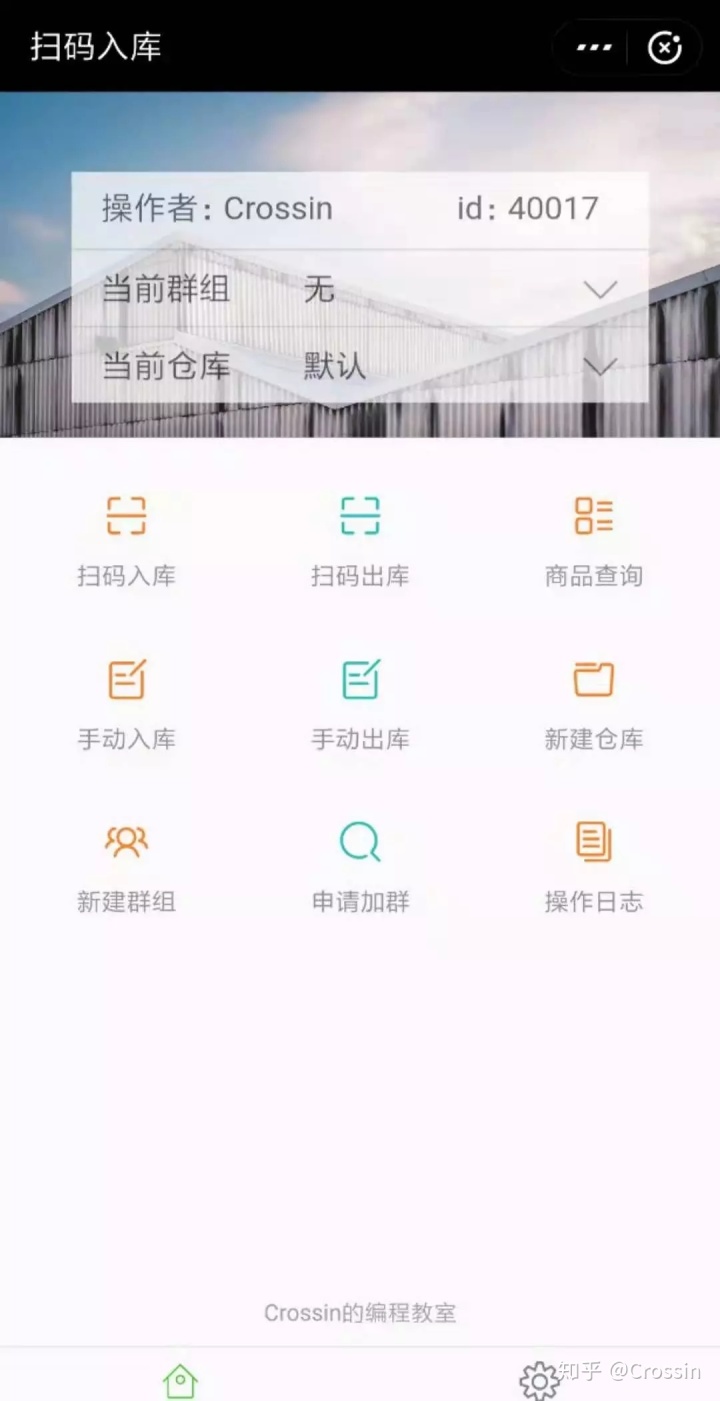The height and width of the screenshot is (1401, 720).
Task: Select the 扫码出库 scan-out icon
Action: pos(360,517)
